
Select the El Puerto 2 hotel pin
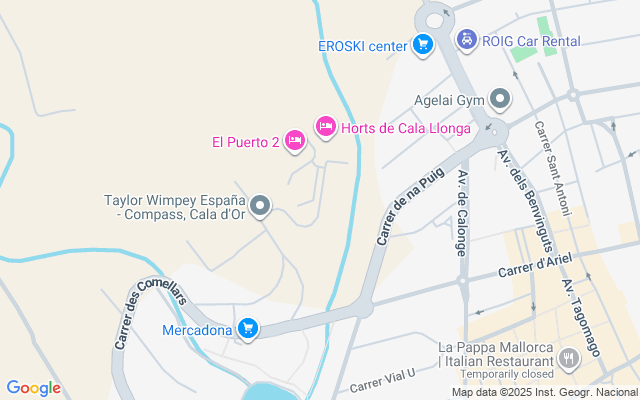click(x=294, y=141)
